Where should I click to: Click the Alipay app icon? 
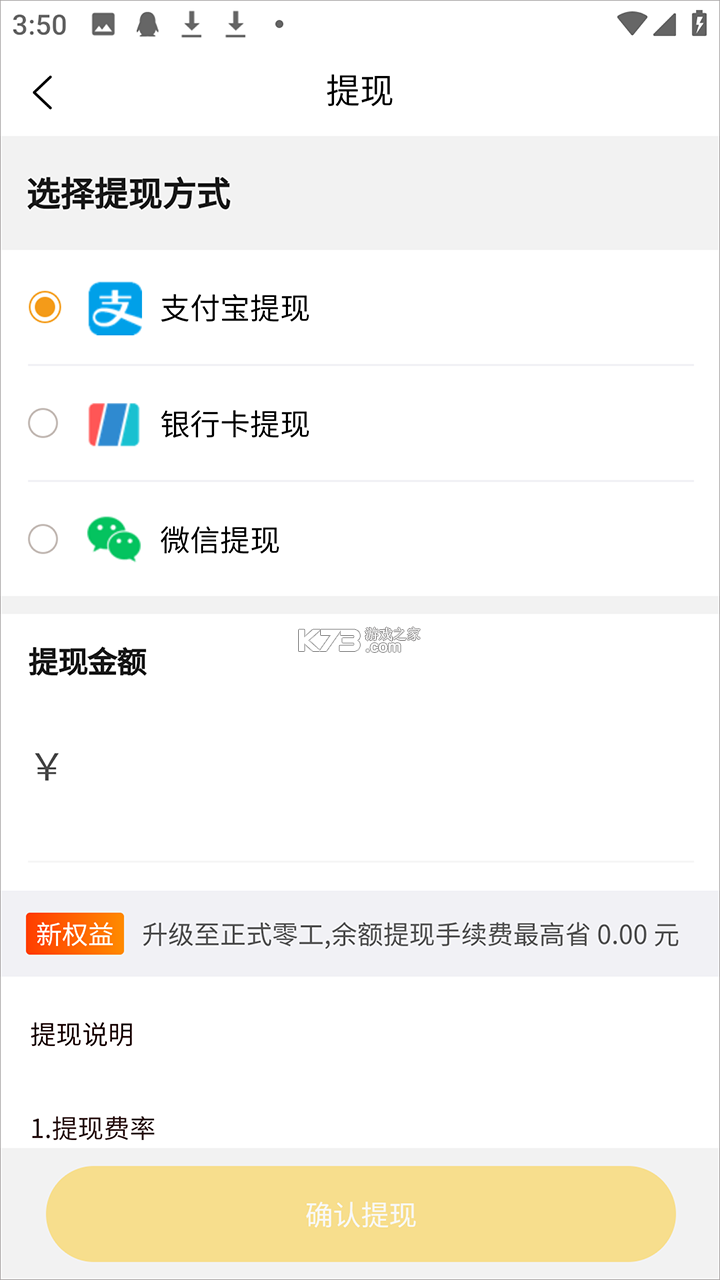pos(114,308)
